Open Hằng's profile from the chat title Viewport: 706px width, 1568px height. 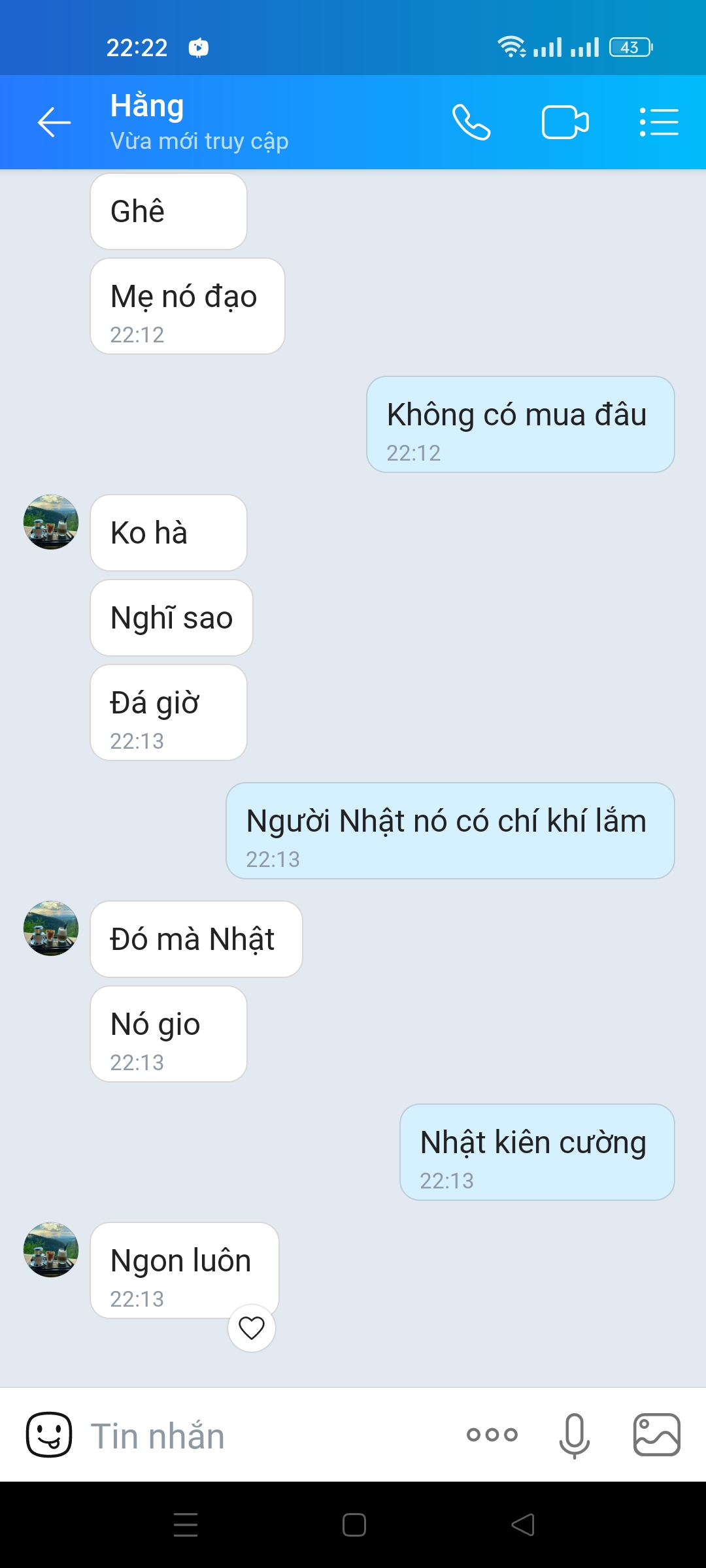(199, 122)
